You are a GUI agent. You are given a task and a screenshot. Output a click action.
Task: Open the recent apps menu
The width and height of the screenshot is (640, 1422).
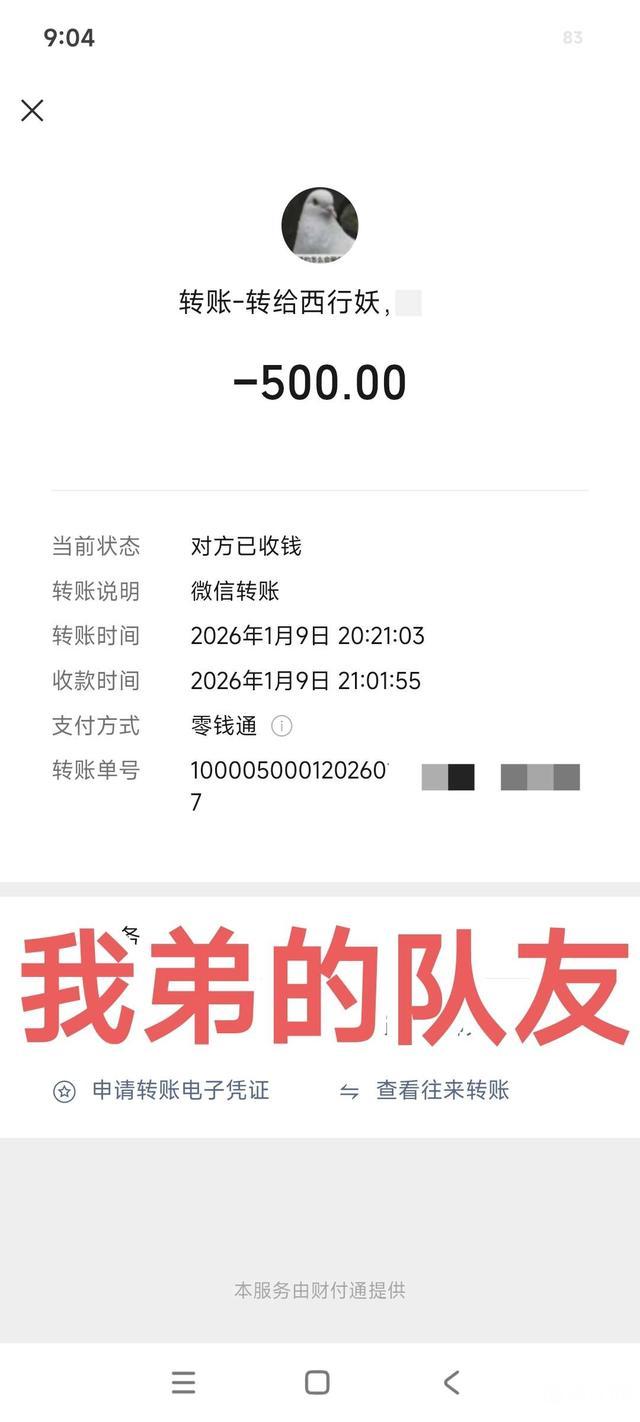point(183,1382)
